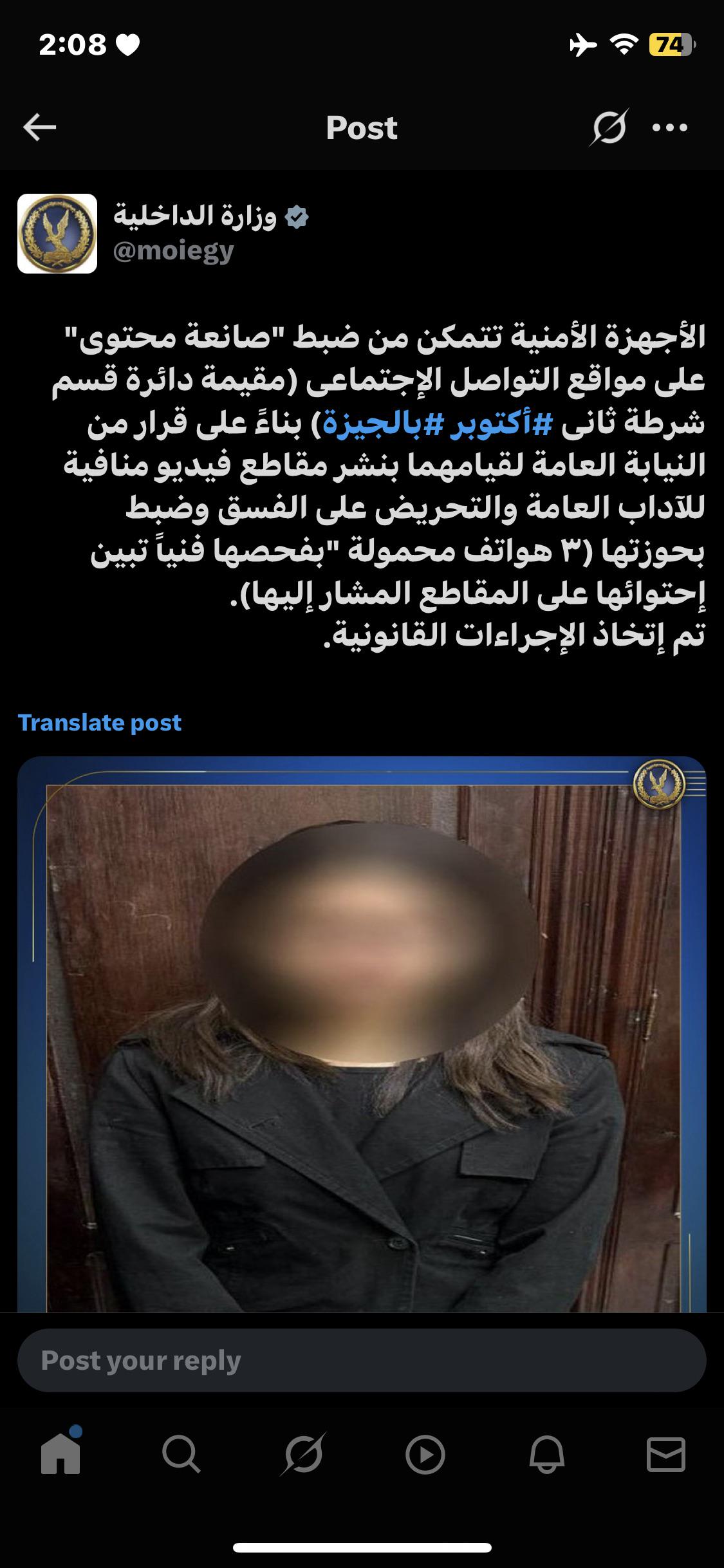Go back using the arrow
The image size is (724, 1568).
click(40, 127)
